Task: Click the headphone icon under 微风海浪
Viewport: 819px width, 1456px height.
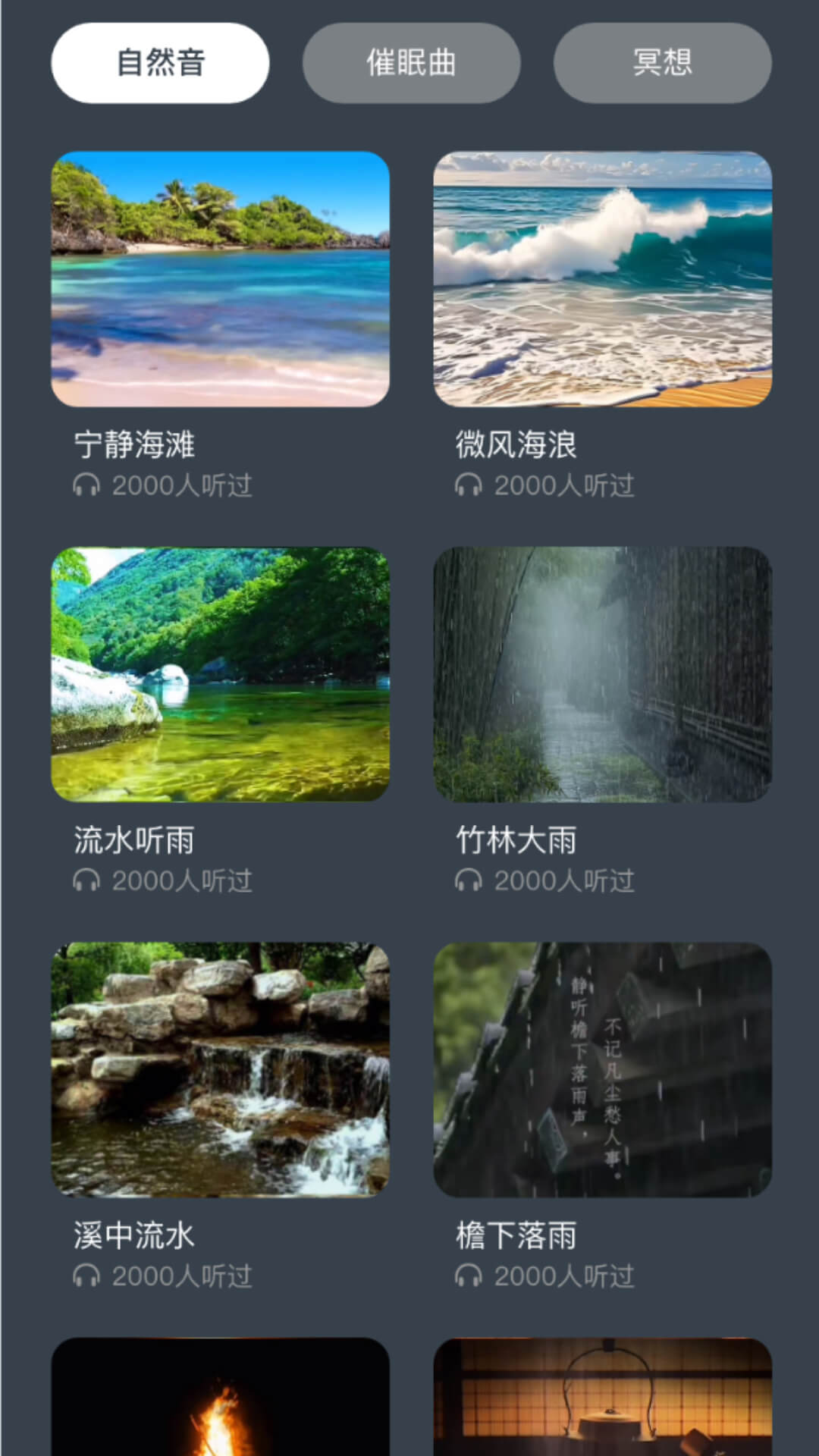Action: pyautogui.click(x=472, y=485)
